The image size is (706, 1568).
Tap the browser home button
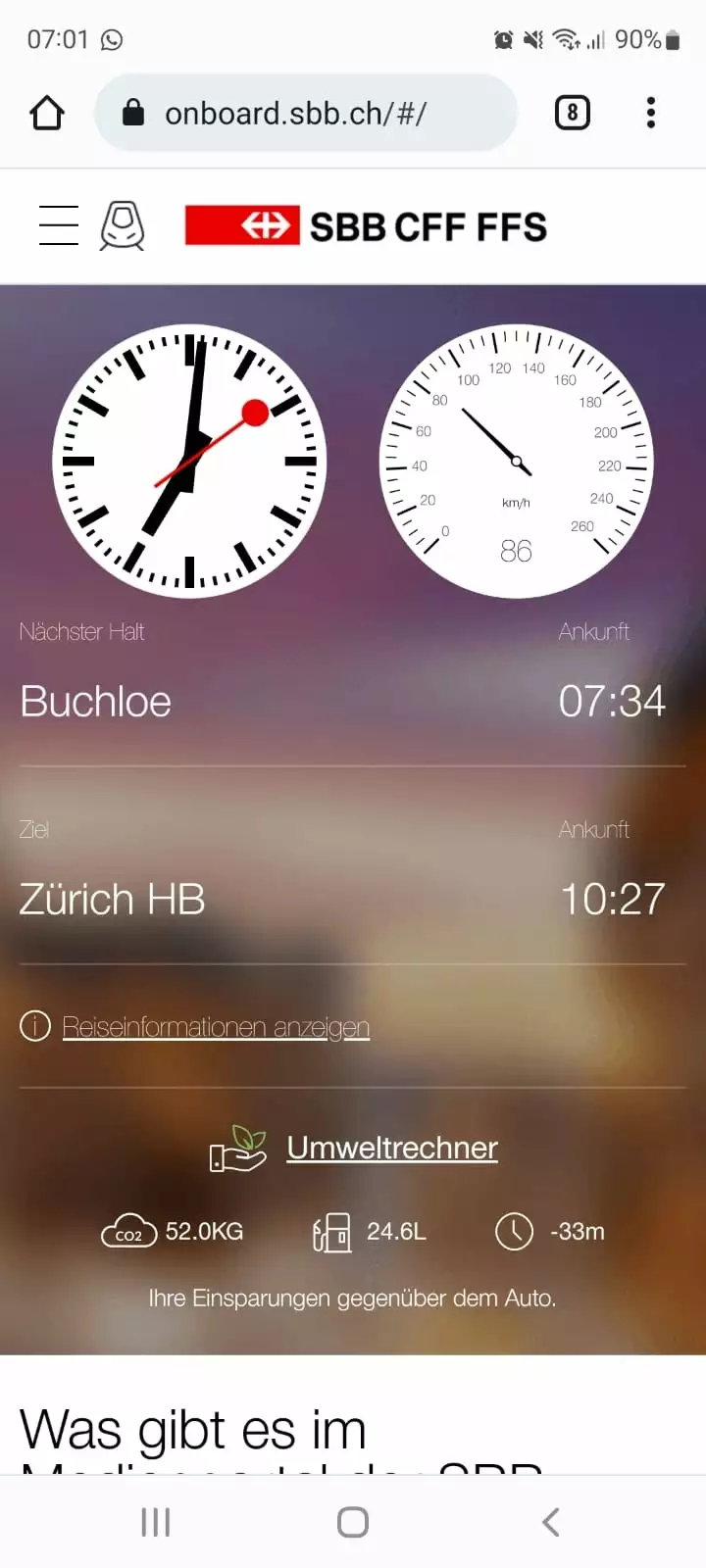(47, 113)
